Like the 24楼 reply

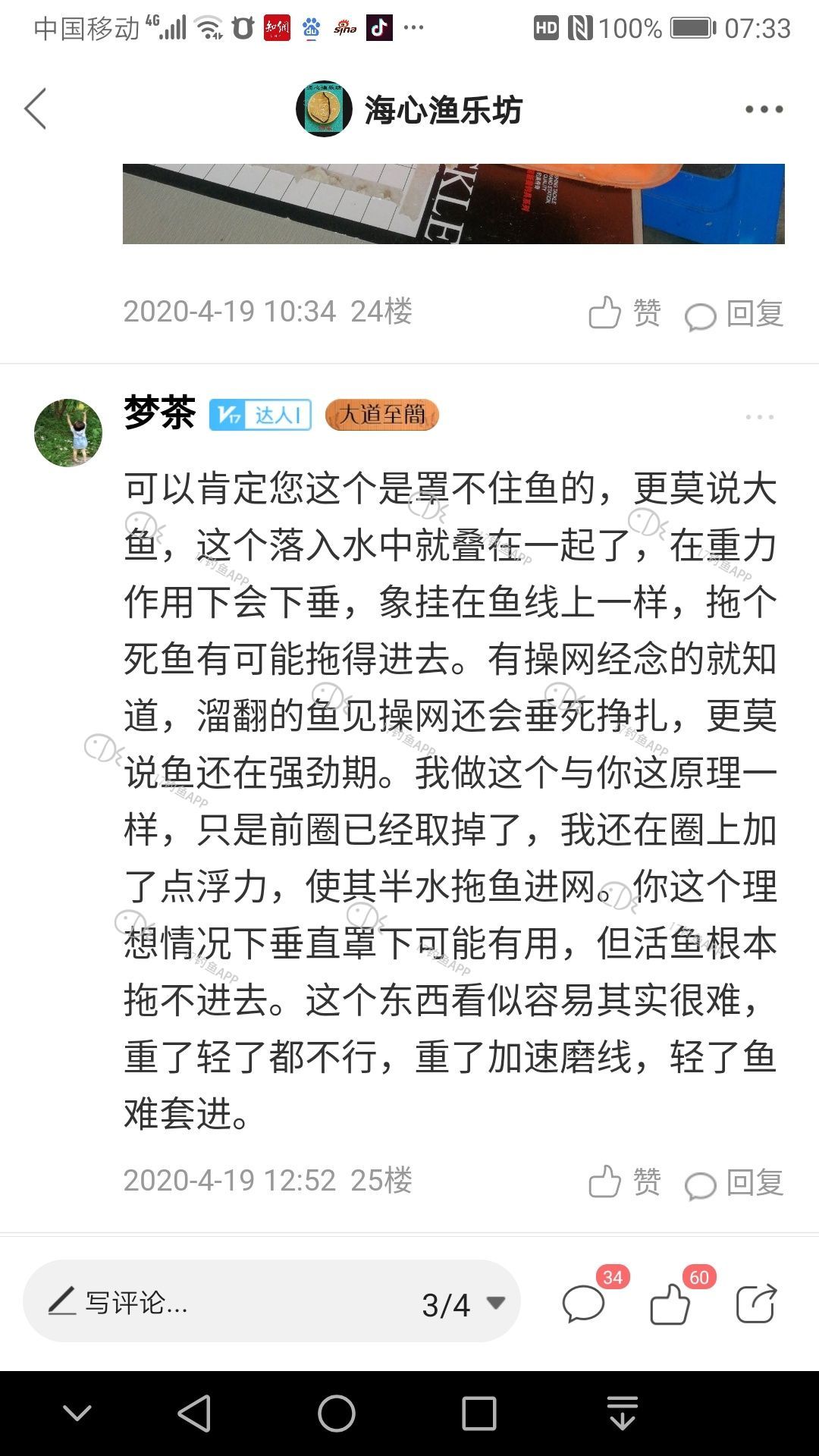coord(624,312)
